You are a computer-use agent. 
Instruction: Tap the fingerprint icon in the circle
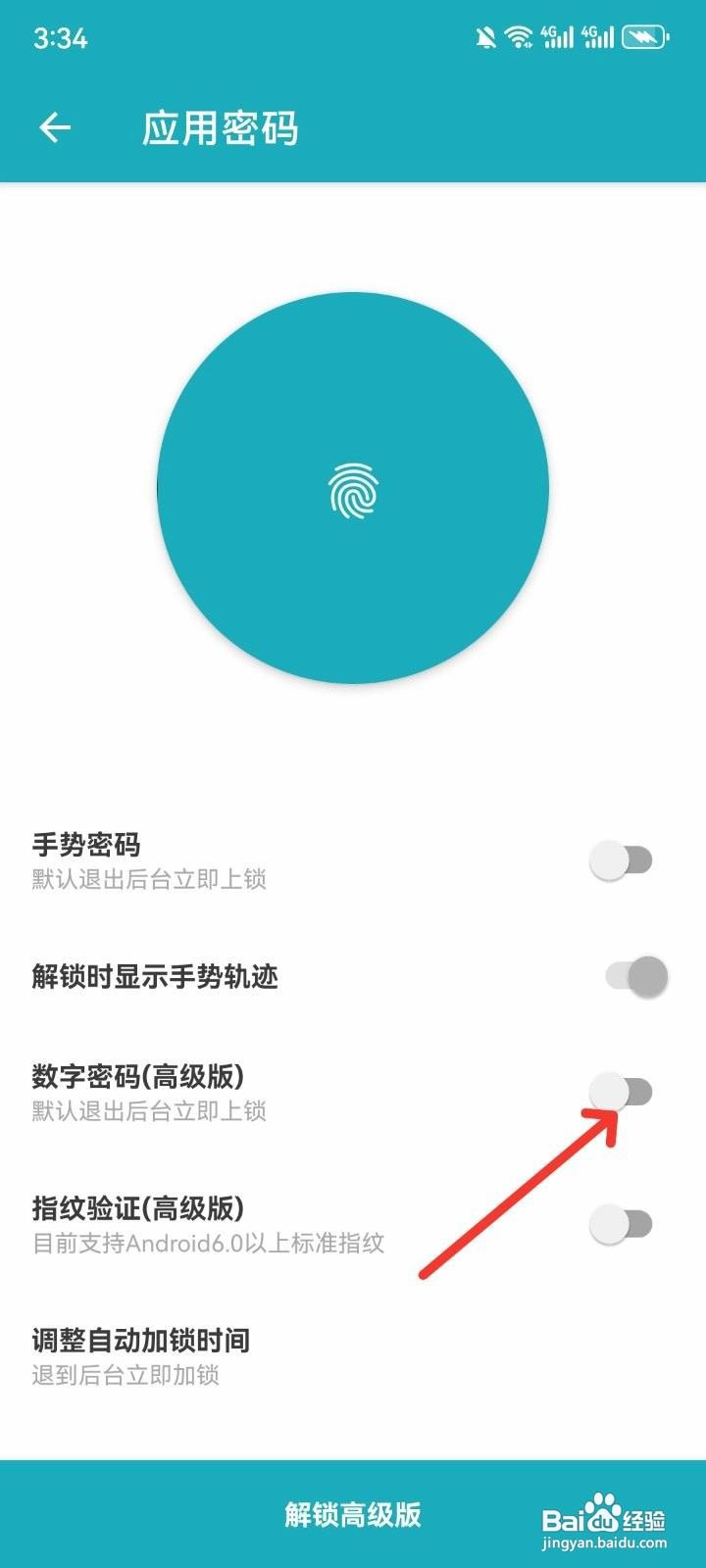point(355,490)
